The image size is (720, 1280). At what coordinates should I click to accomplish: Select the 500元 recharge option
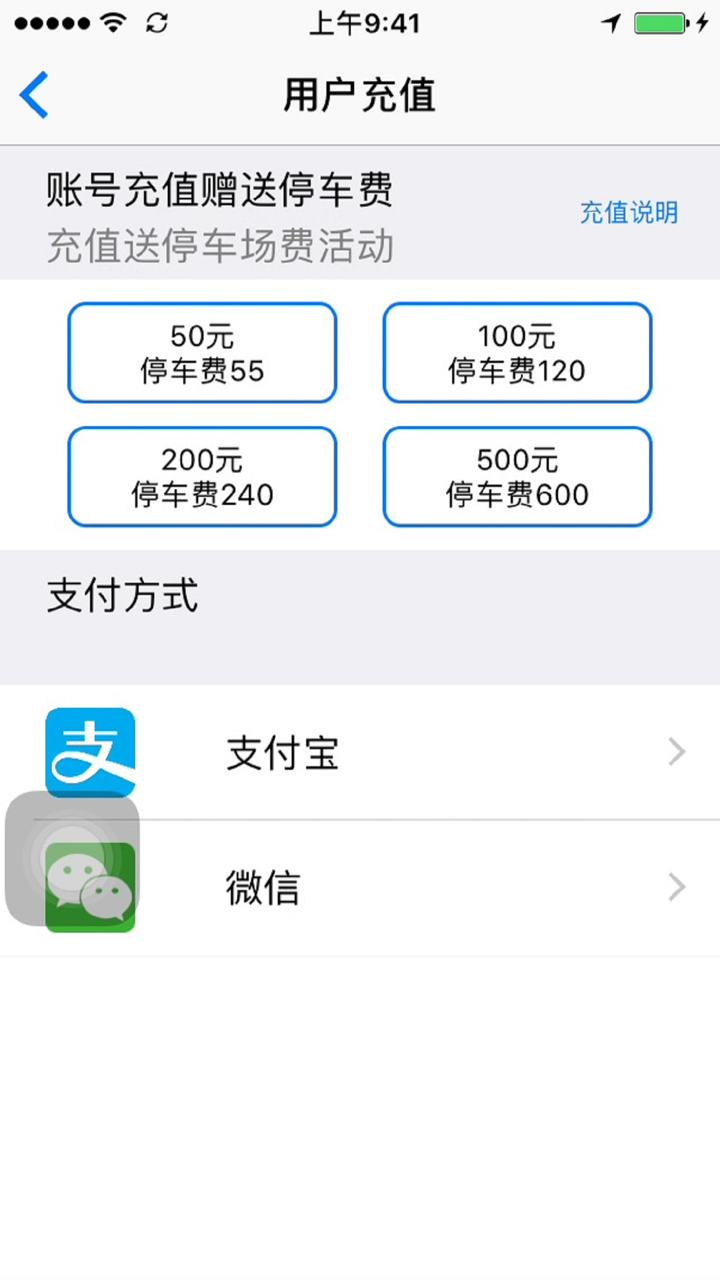pyautogui.click(x=516, y=476)
